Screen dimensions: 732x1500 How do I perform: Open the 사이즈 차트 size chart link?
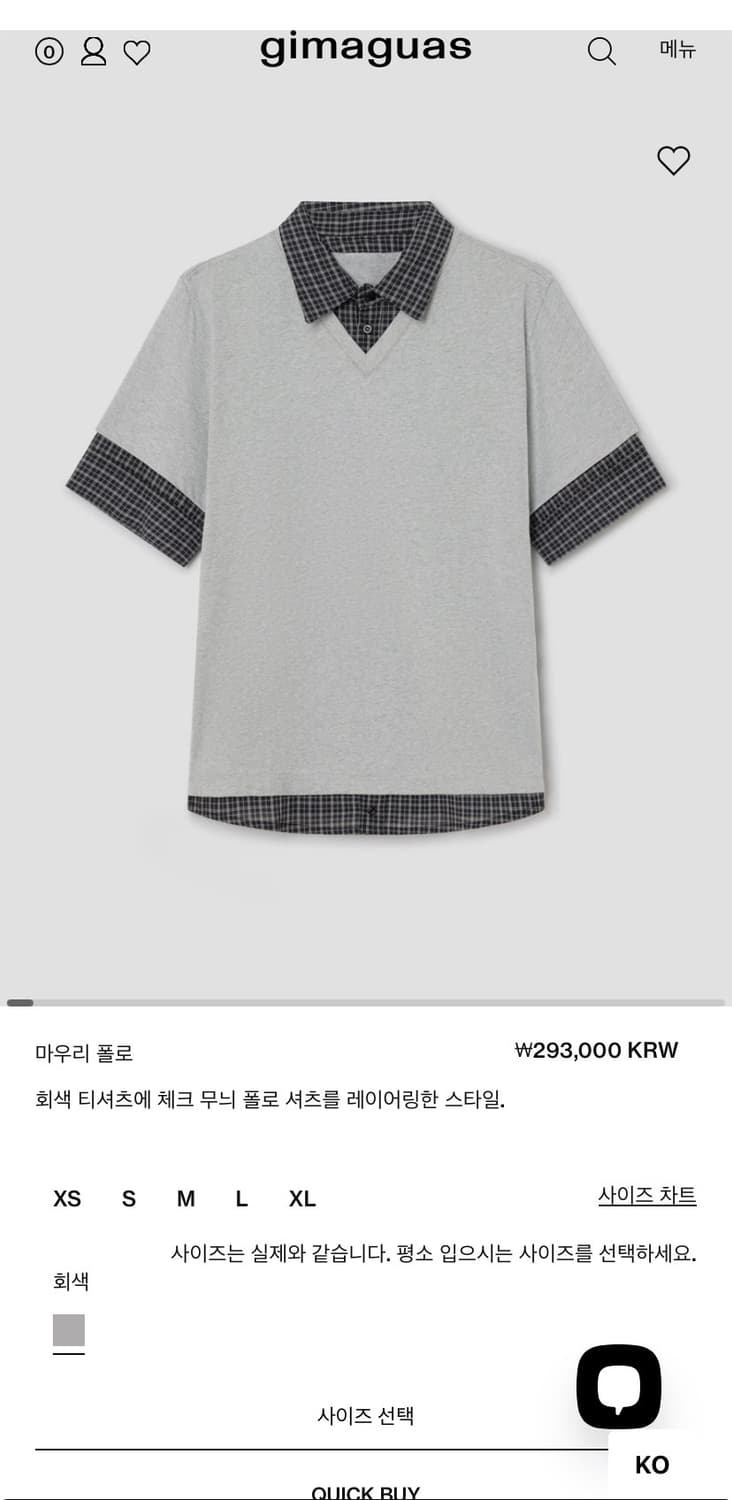pos(649,1195)
